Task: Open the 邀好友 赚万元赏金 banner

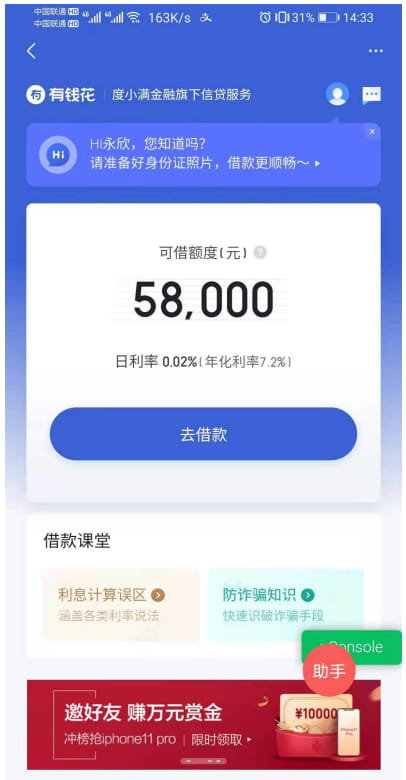Action: tap(203, 725)
